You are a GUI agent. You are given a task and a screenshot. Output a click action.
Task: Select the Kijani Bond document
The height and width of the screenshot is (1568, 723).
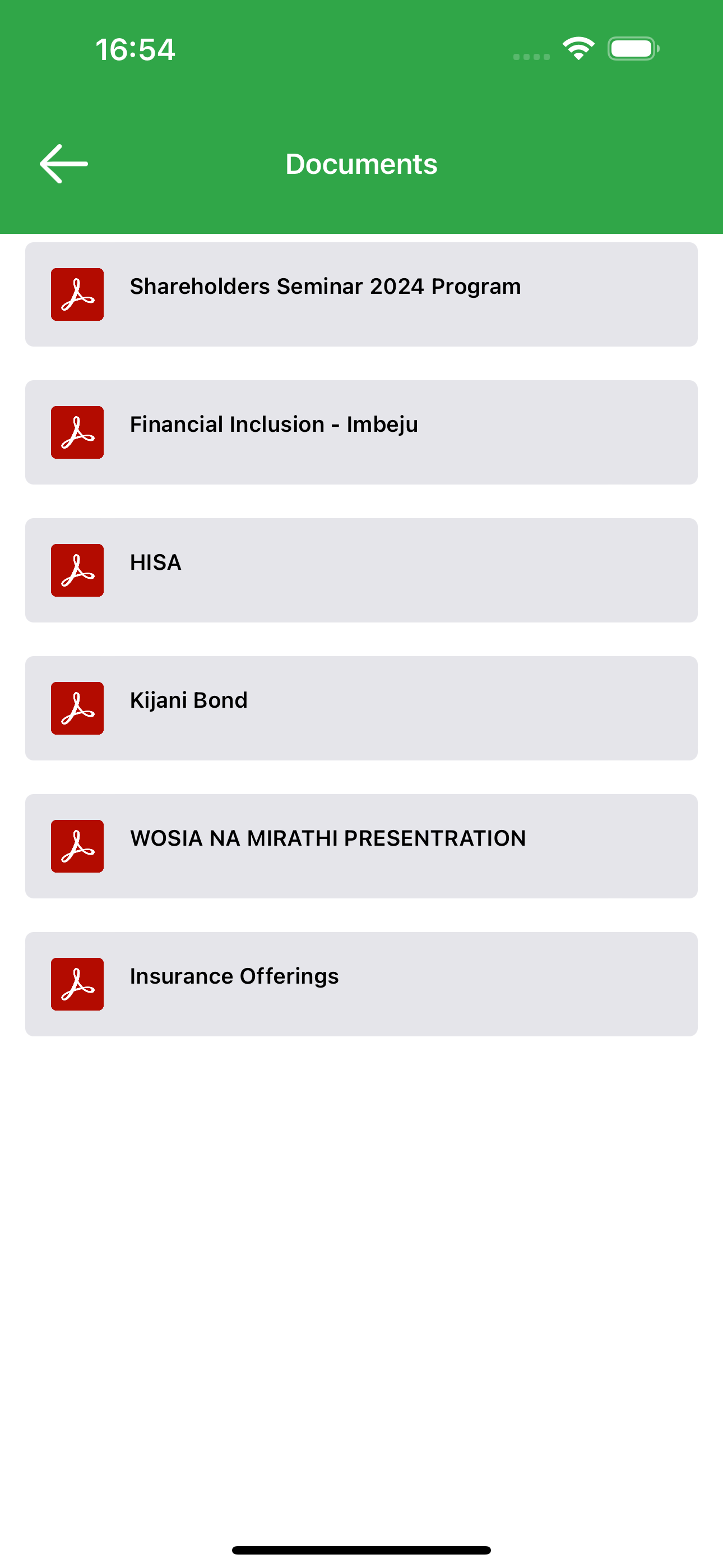coord(361,708)
